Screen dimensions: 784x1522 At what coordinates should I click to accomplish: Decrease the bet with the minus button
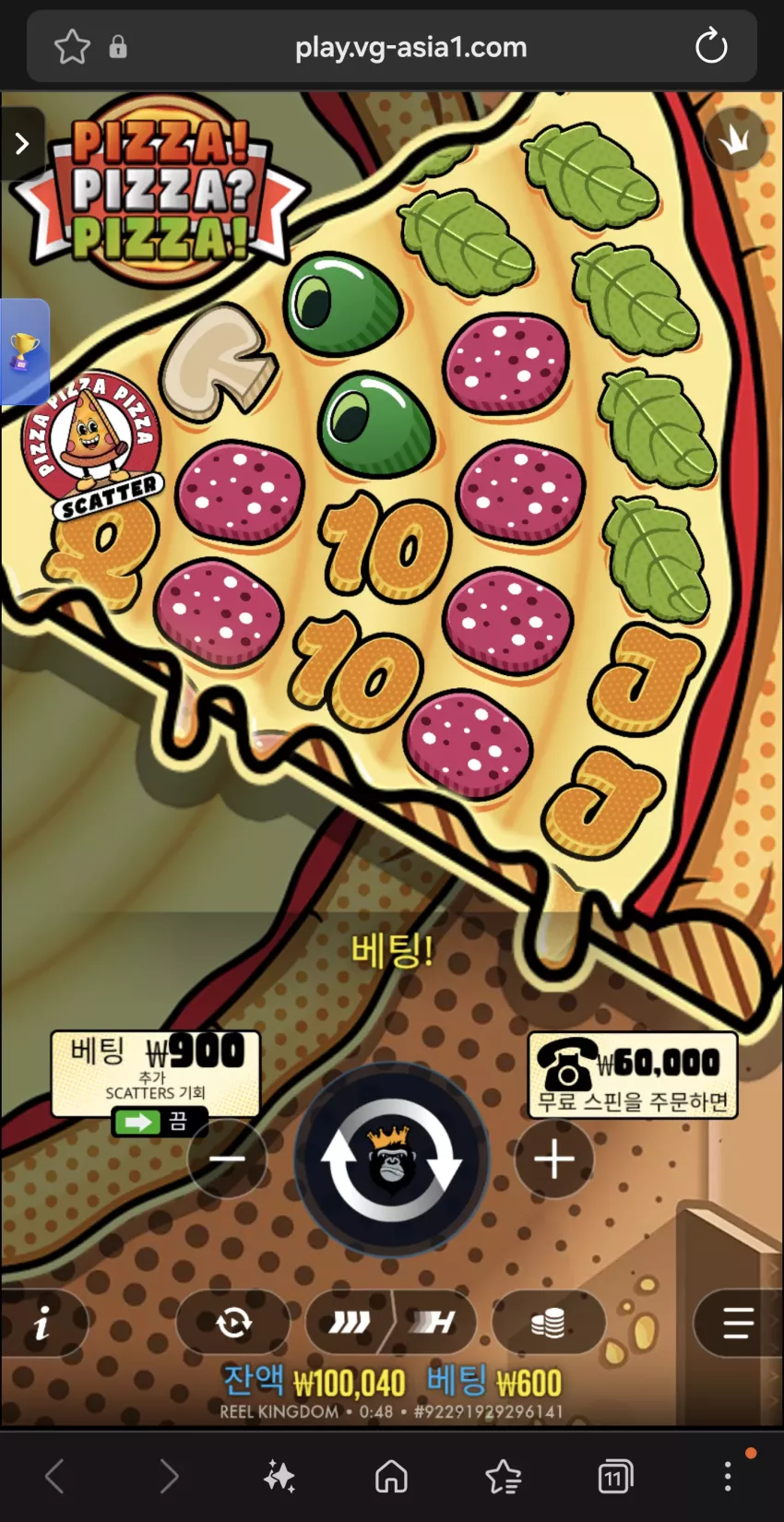227,1159
